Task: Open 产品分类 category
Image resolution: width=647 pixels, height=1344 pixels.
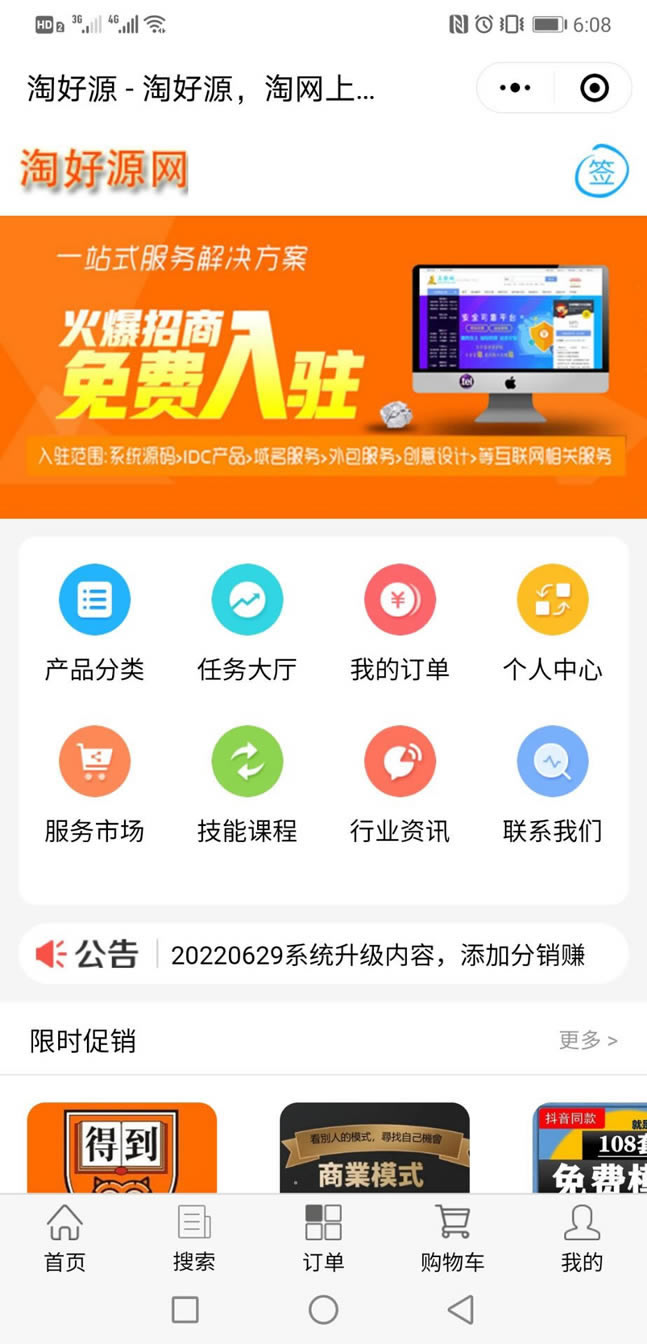Action: 94,622
